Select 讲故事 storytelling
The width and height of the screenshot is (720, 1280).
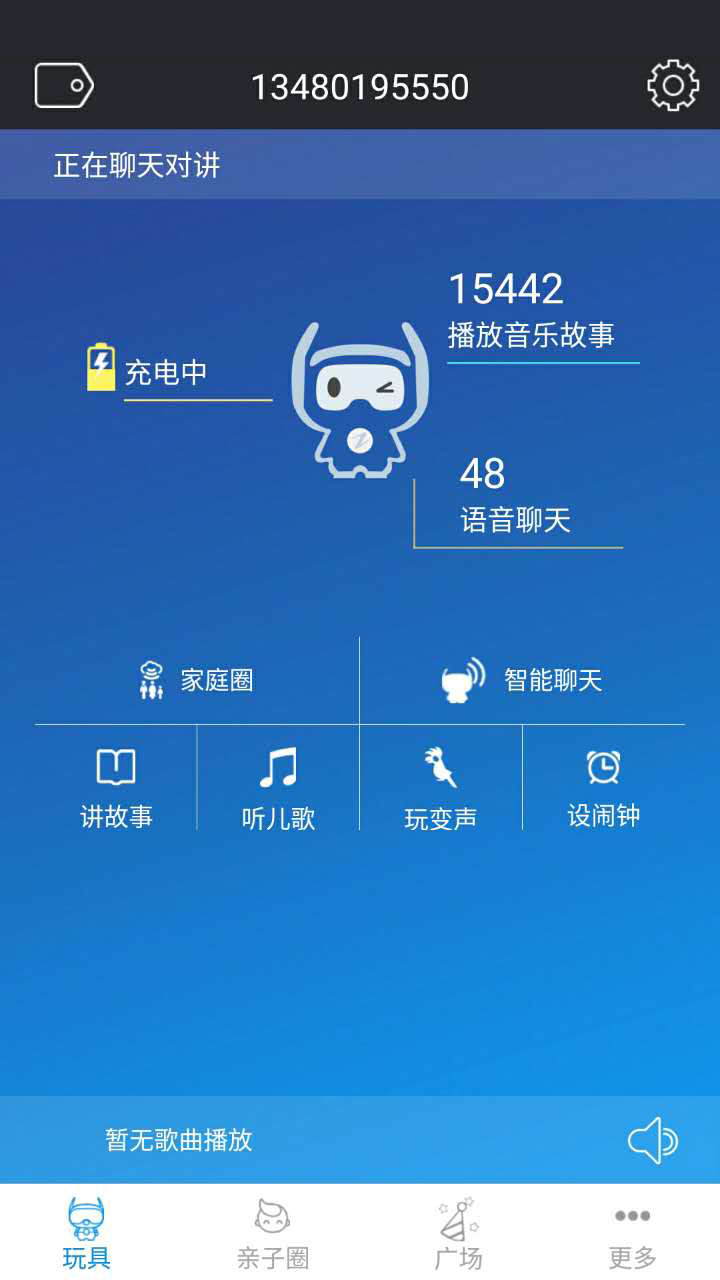tap(116, 788)
